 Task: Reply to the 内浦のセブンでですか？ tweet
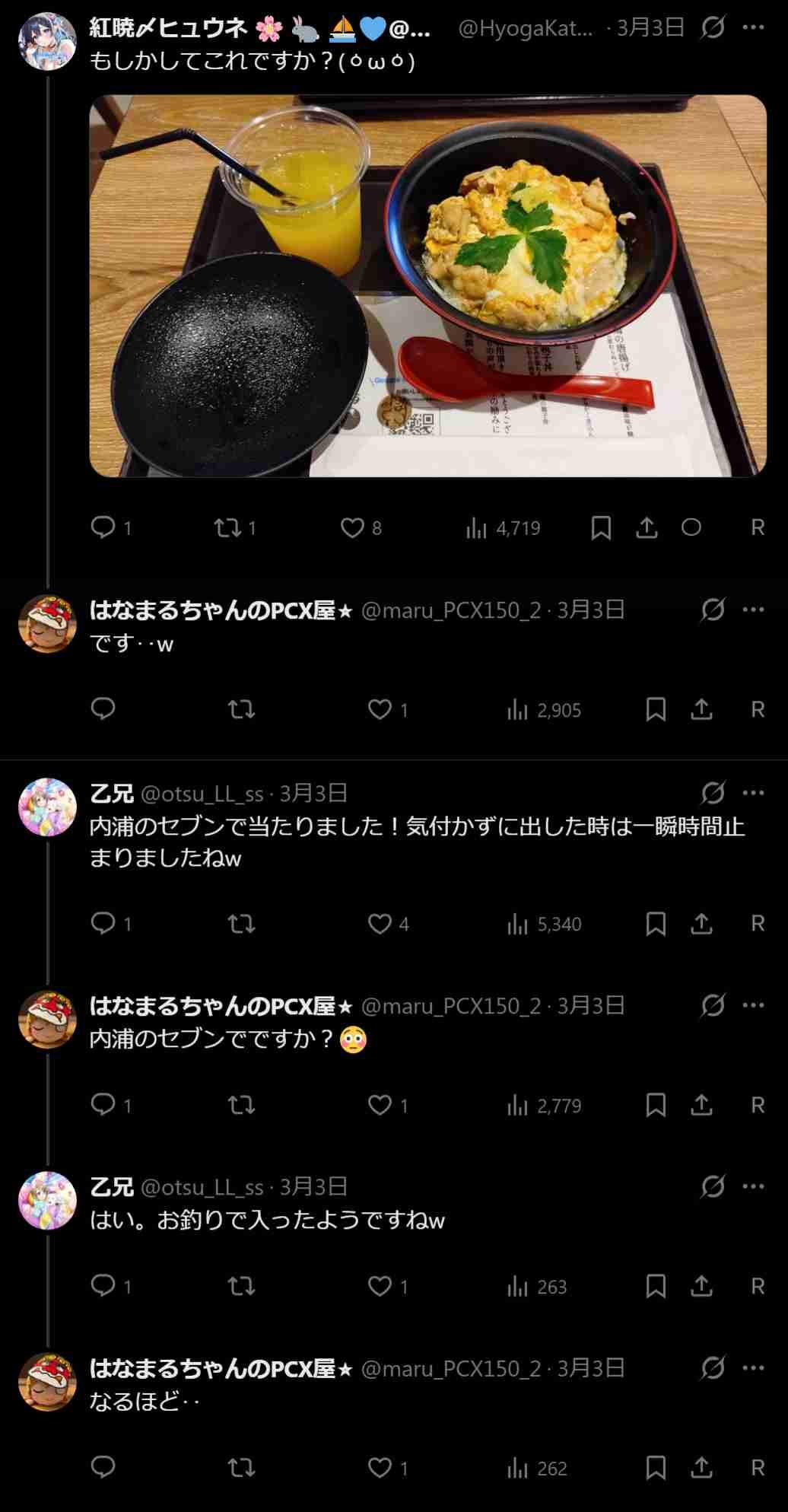click(103, 1104)
